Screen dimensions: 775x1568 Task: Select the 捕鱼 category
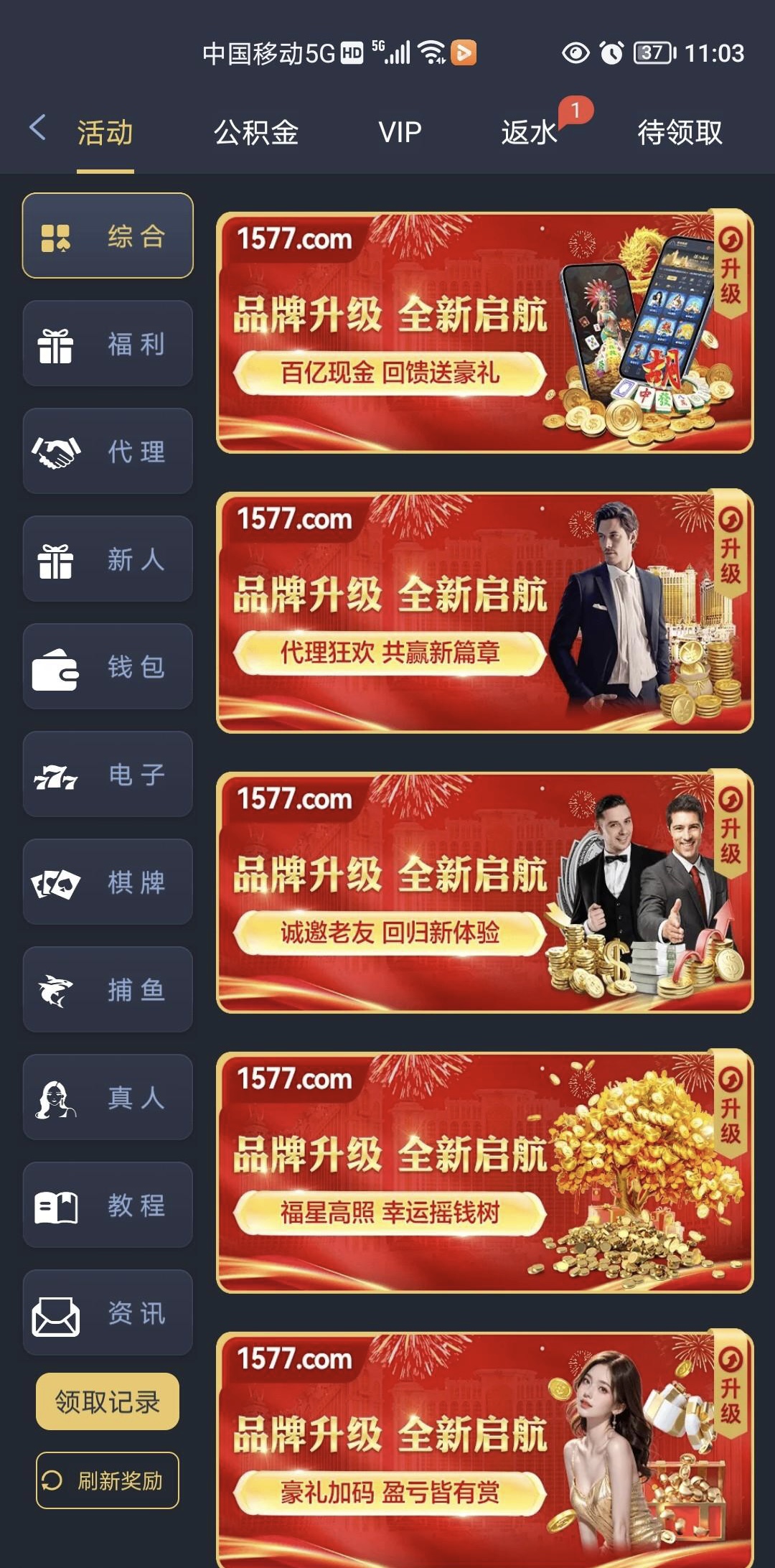coord(108,990)
